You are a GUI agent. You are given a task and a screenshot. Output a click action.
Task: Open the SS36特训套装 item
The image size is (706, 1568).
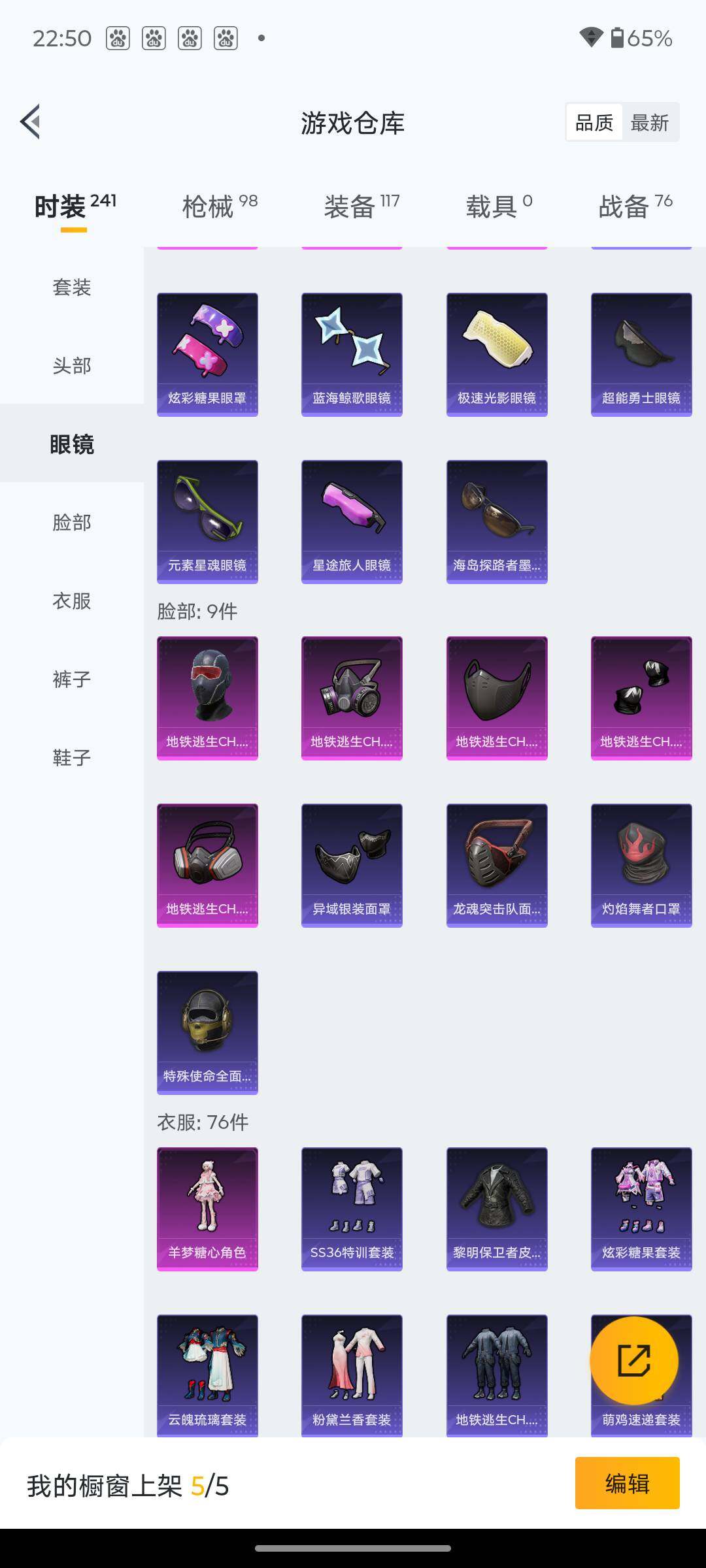tap(352, 1209)
